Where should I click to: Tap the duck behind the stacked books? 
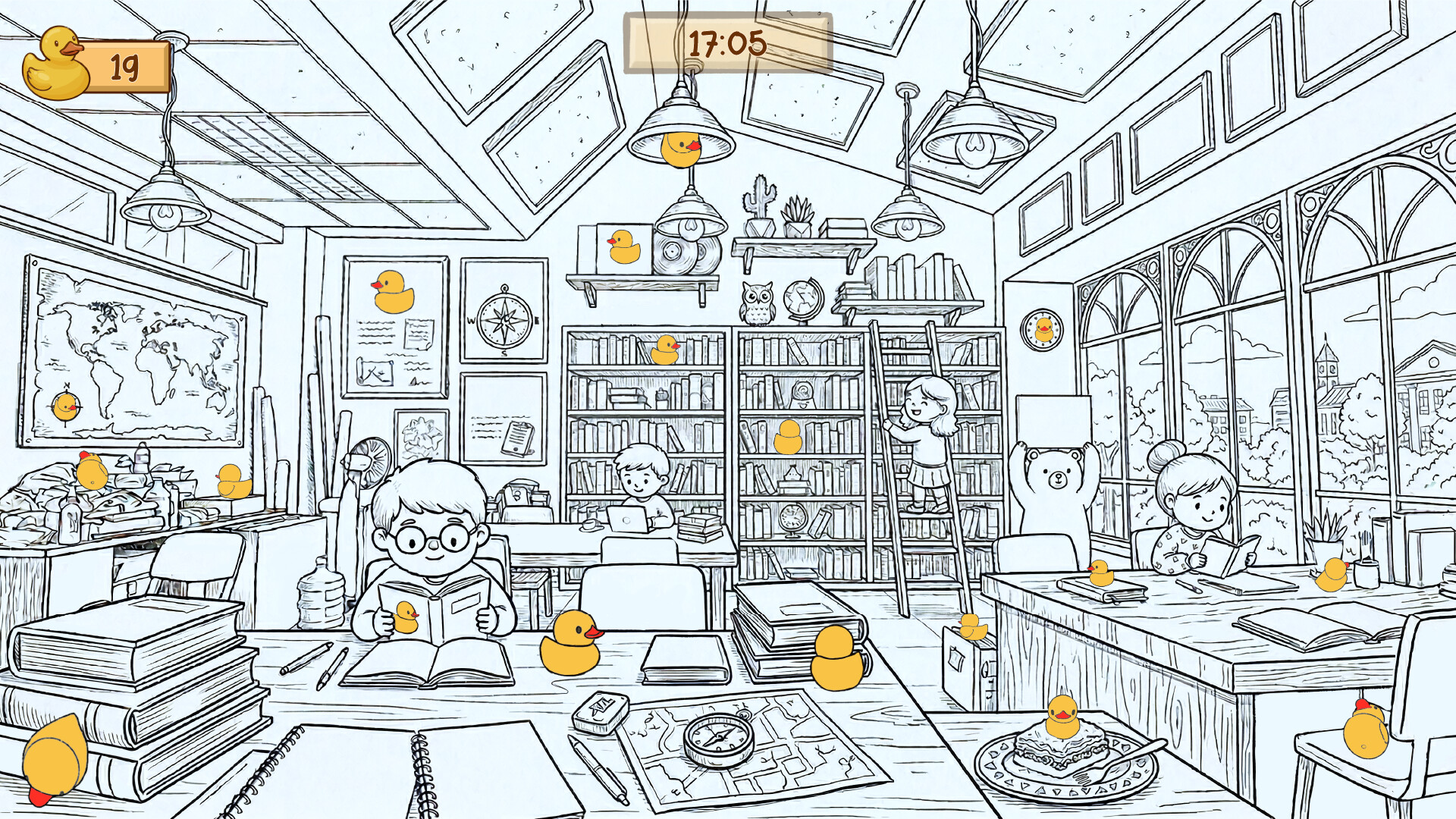pyautogui.click(x=836, y=658)
